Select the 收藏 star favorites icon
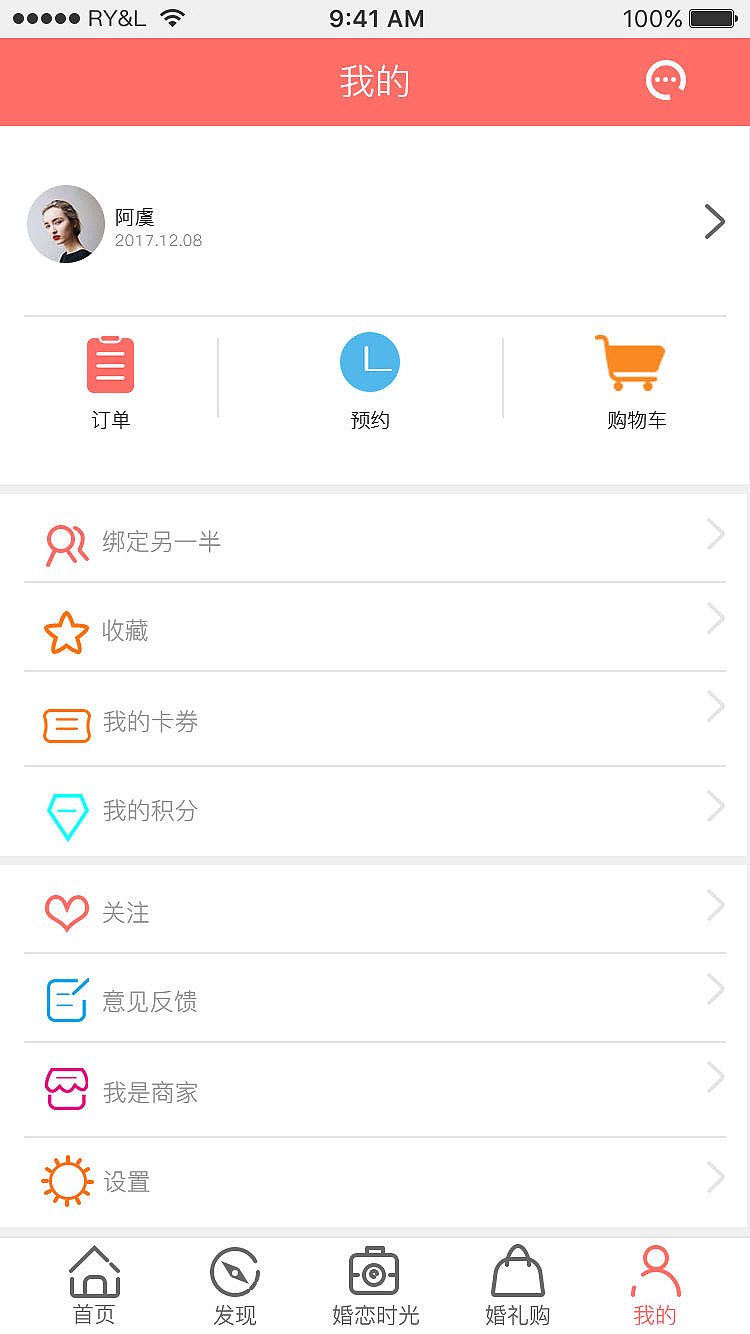750x1334 pixels. [66, 631]
